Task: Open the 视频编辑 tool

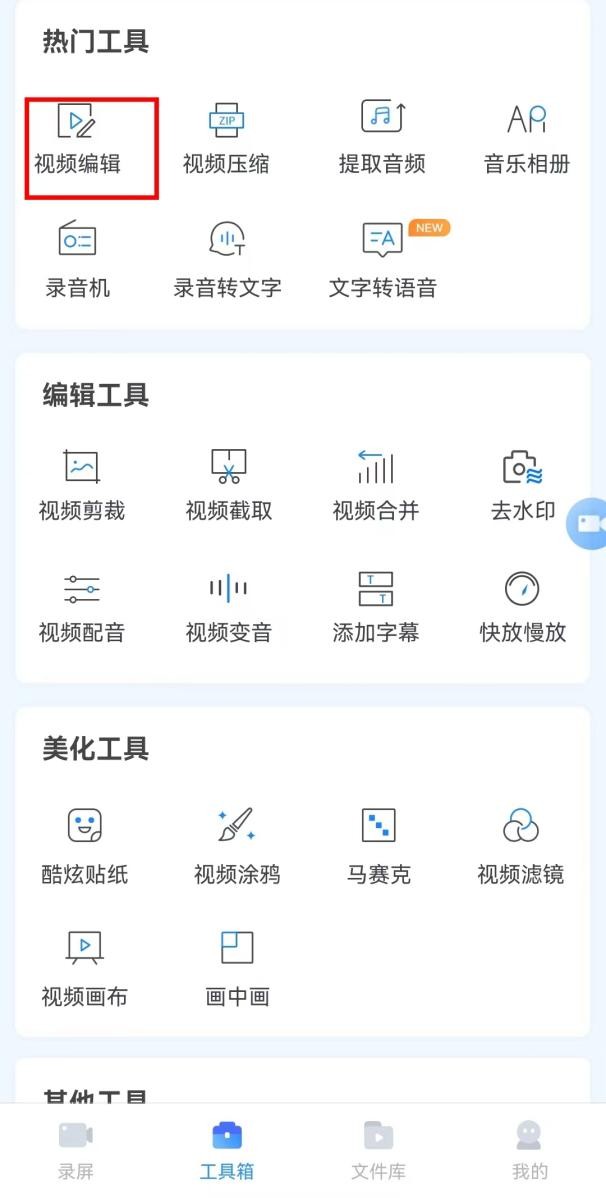Action: 77,139
